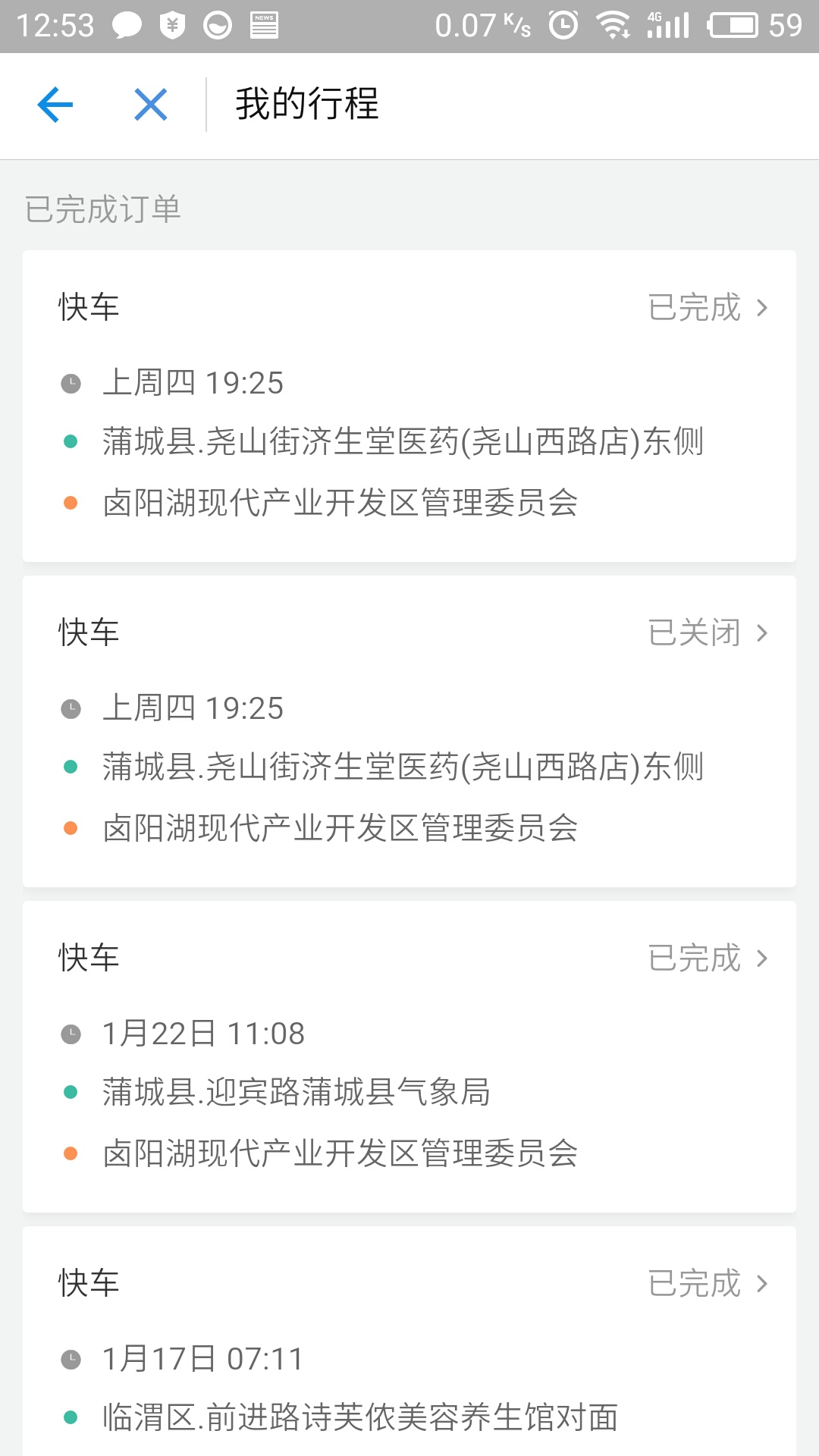The width and height of the screenshot is (819, 1456).
Task: Close the 我的行程 page
Action: tap(150, 105)
